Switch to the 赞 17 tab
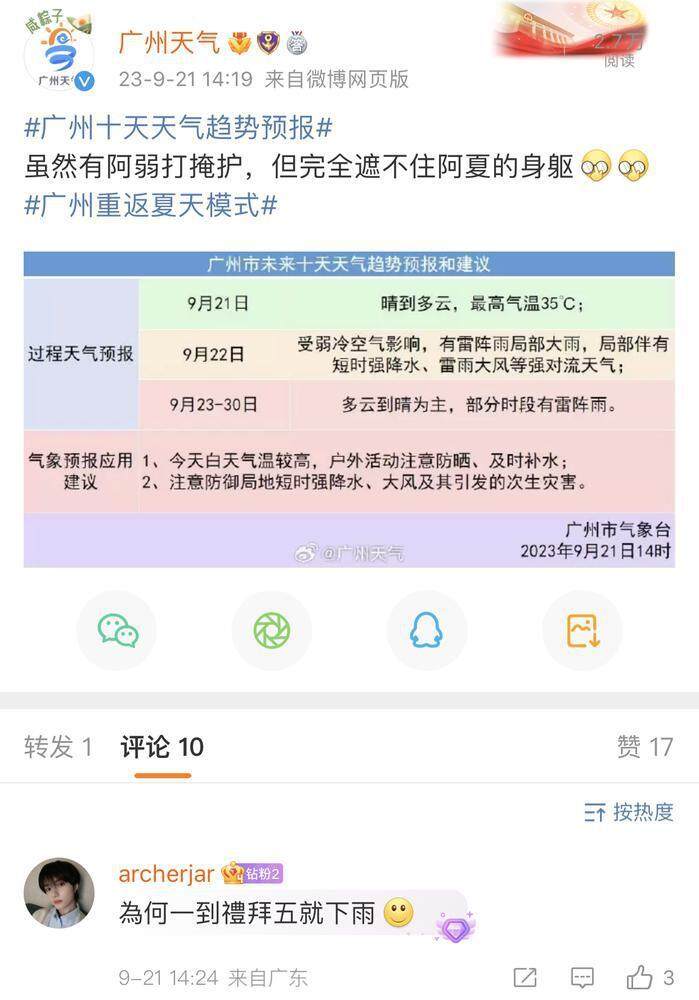 (x=645, y=746)
